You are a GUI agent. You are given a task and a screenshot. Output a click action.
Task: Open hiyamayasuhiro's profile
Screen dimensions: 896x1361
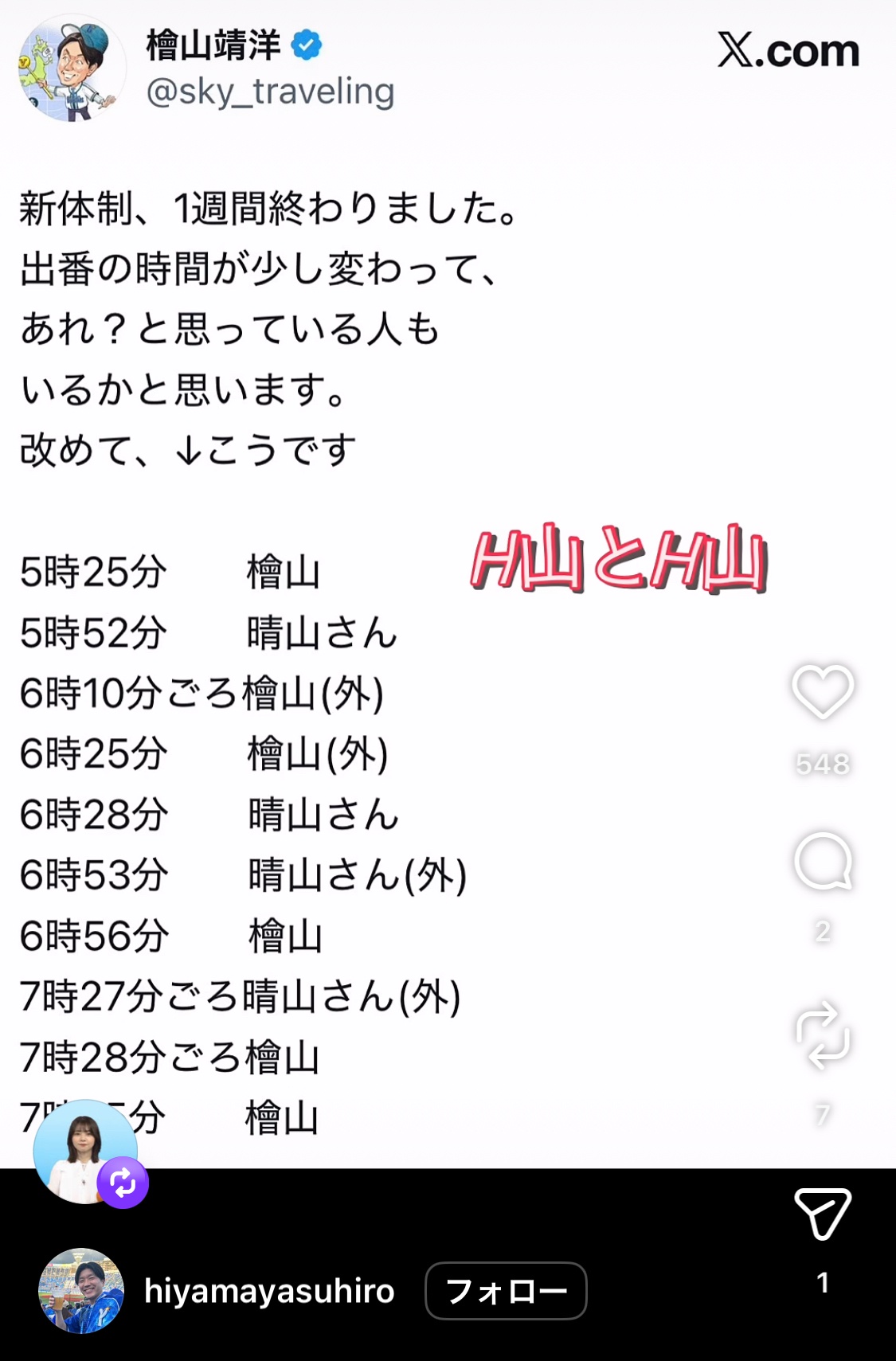coord(269,1291)
